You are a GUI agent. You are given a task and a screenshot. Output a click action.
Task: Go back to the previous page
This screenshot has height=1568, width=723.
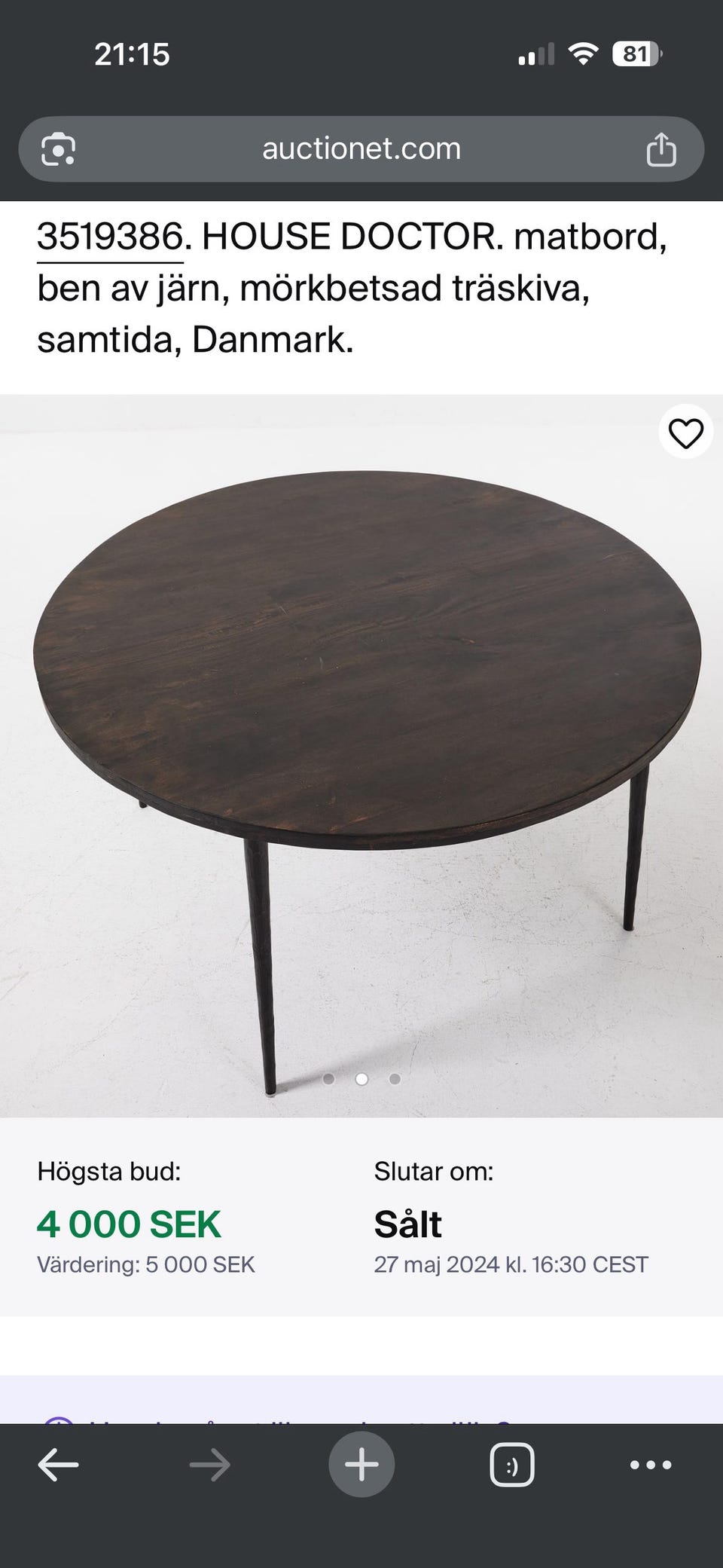tap(58, 1465)
